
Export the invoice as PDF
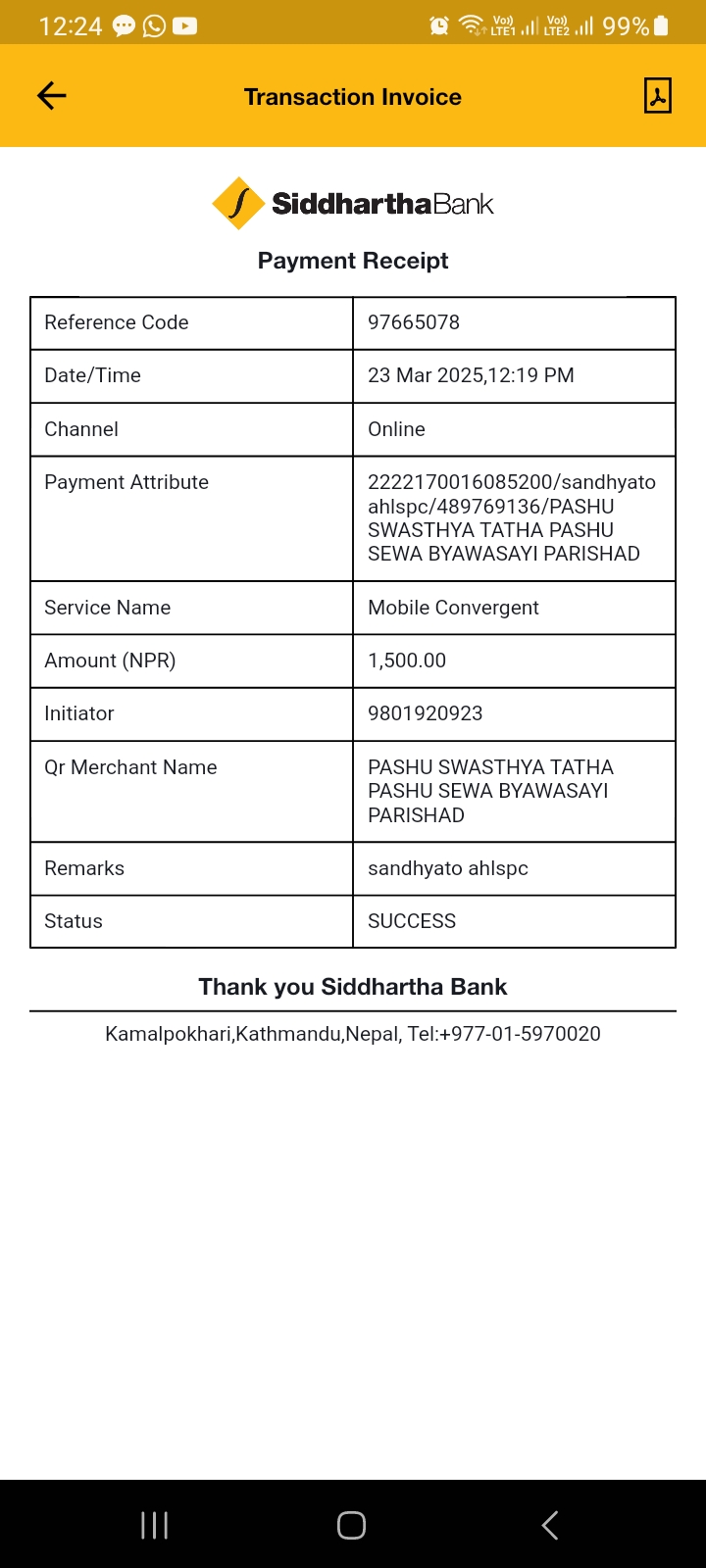657,95
